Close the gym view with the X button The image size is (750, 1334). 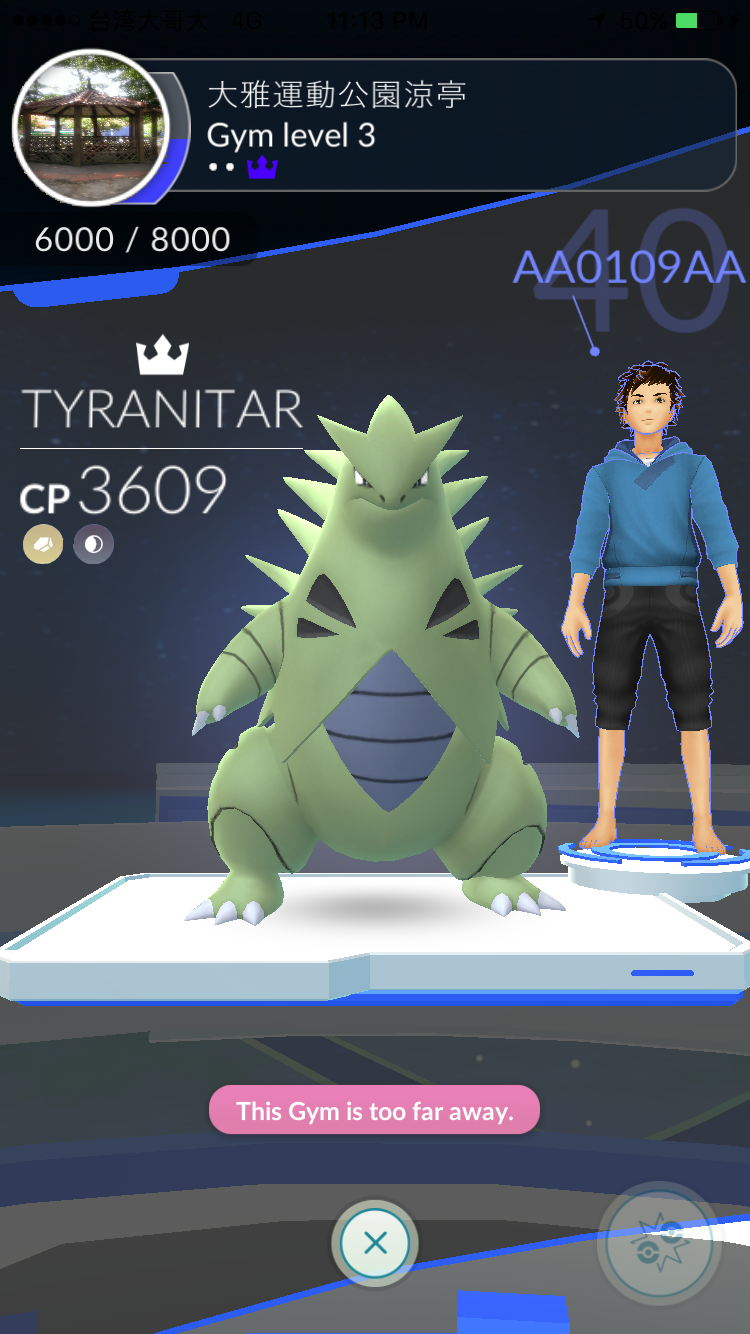(x=375, y=1243)
